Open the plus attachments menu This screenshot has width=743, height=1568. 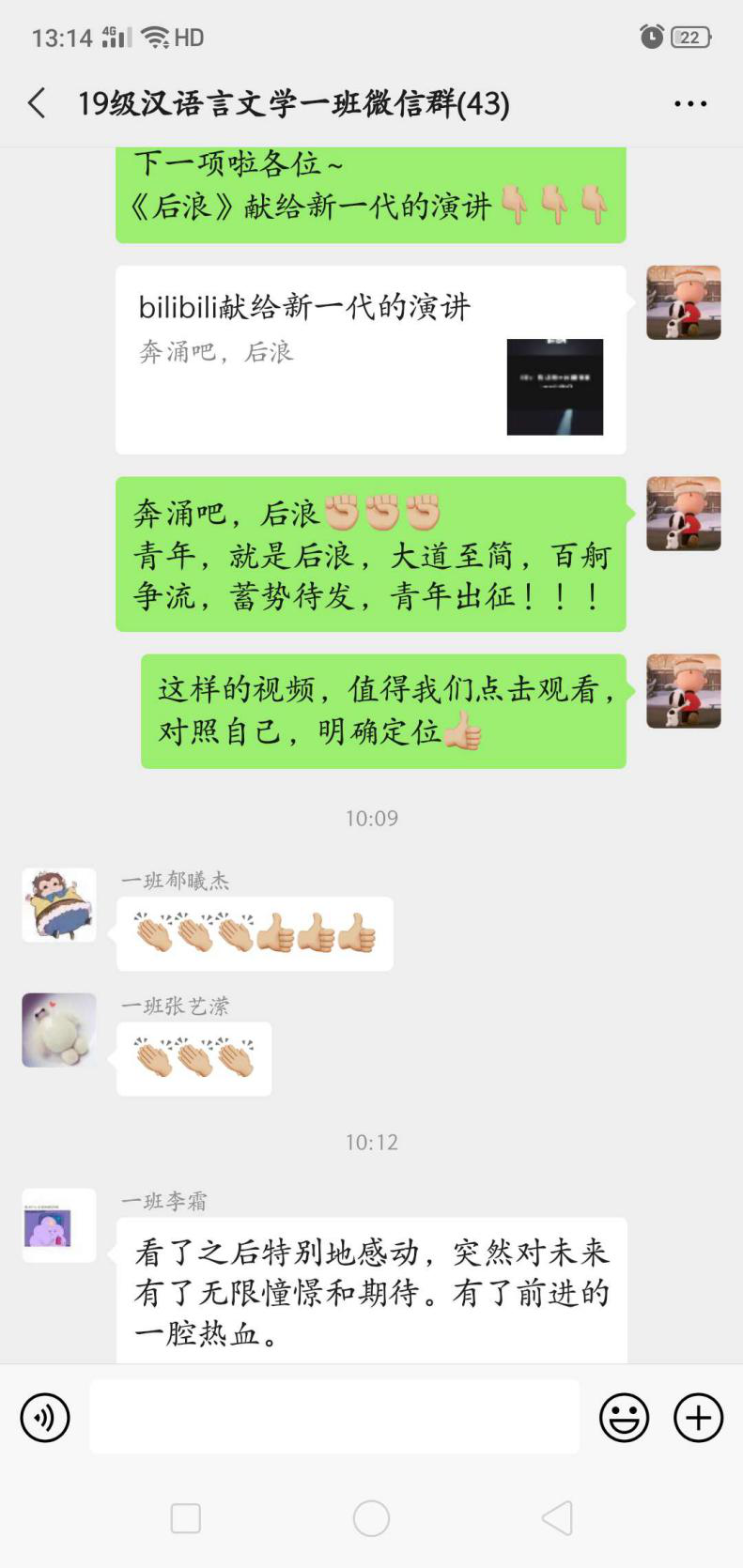point(698,1417)
